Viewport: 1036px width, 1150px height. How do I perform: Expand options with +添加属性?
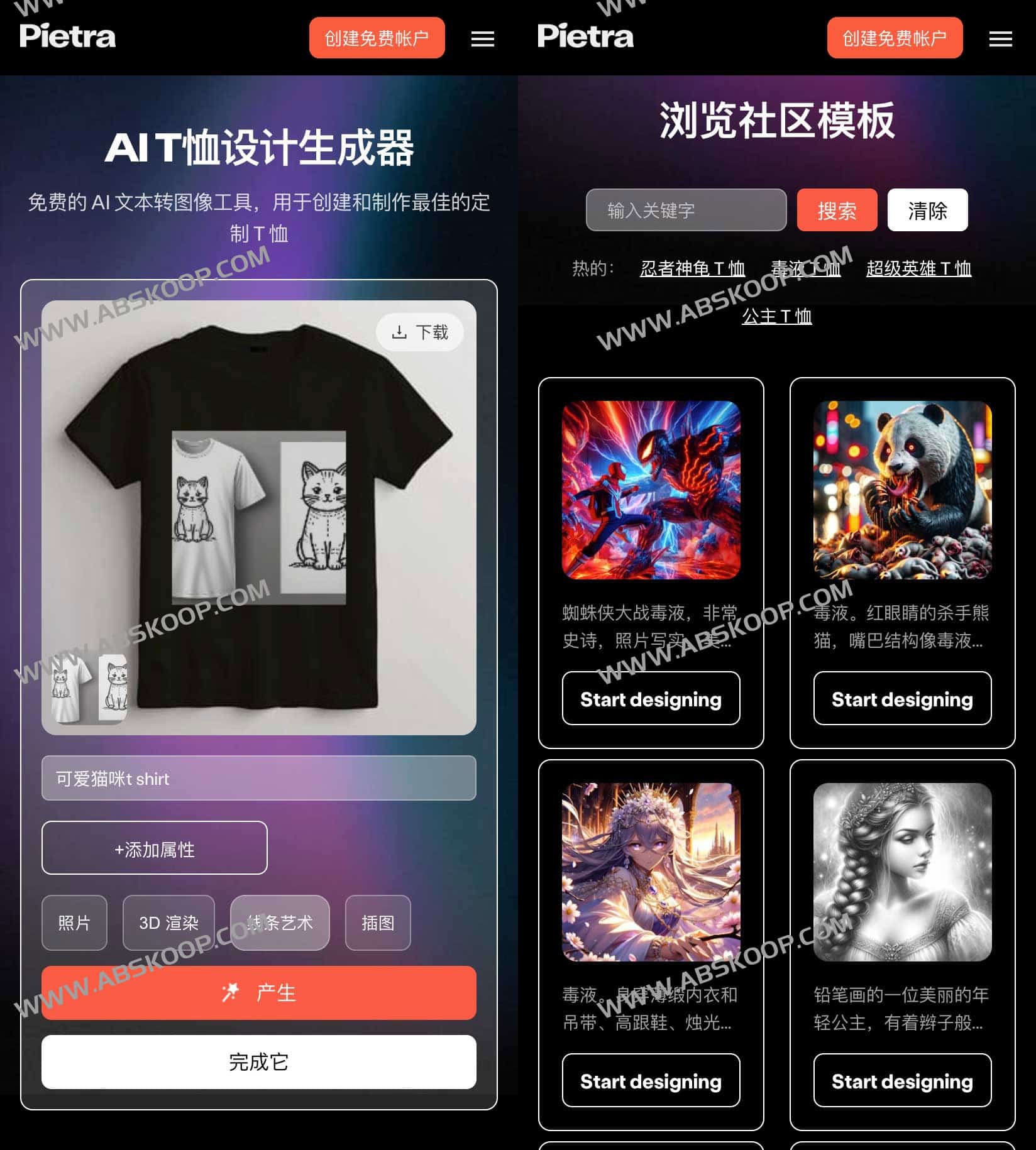point(154,848)
